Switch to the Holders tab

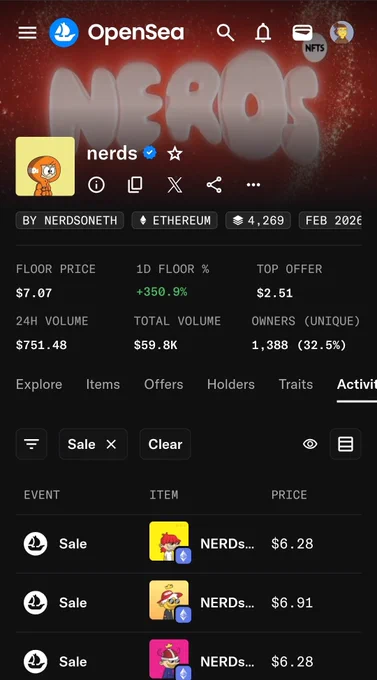coord(231,384)
